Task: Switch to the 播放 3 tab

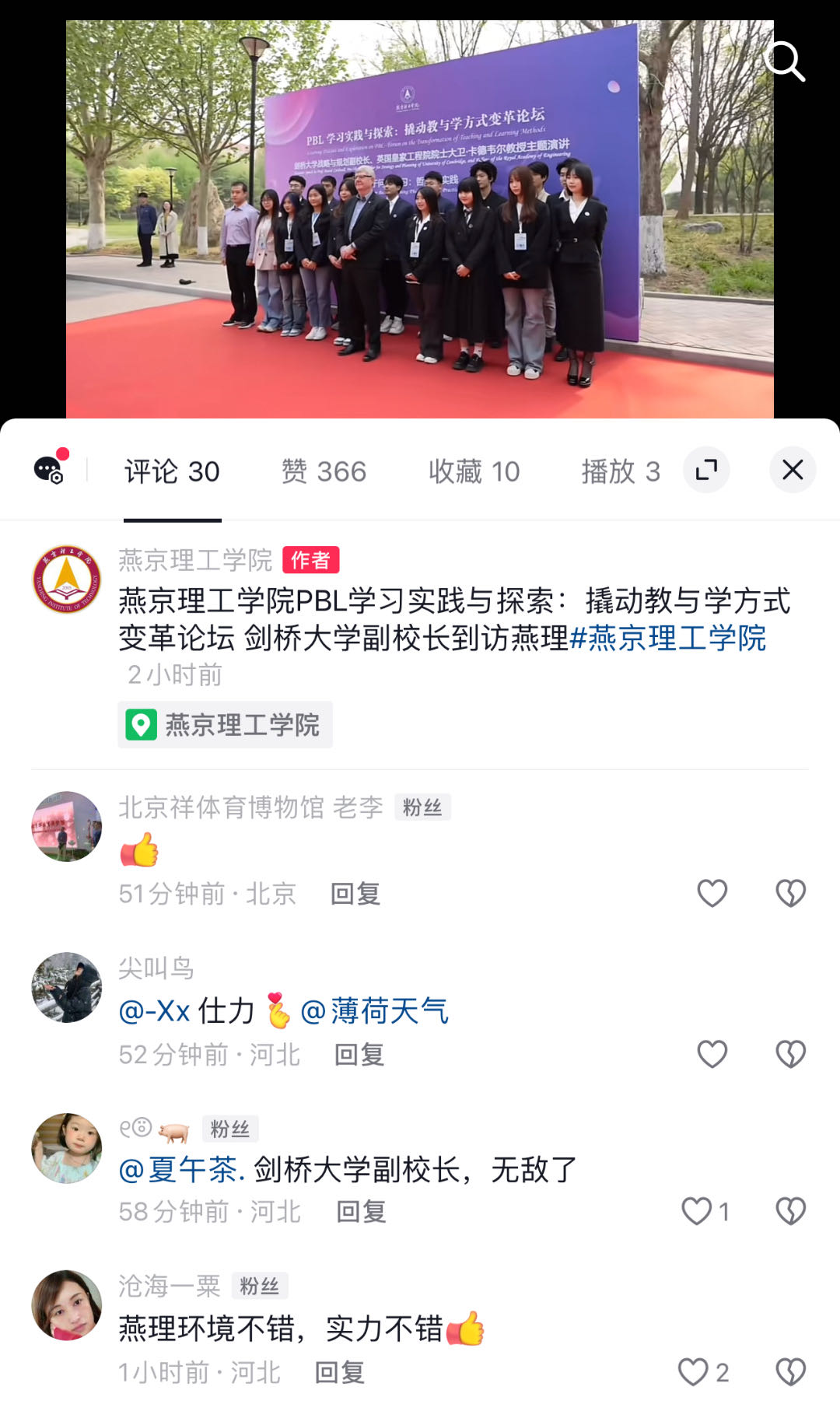Action: pyautogui.click(x=620, y=471)
